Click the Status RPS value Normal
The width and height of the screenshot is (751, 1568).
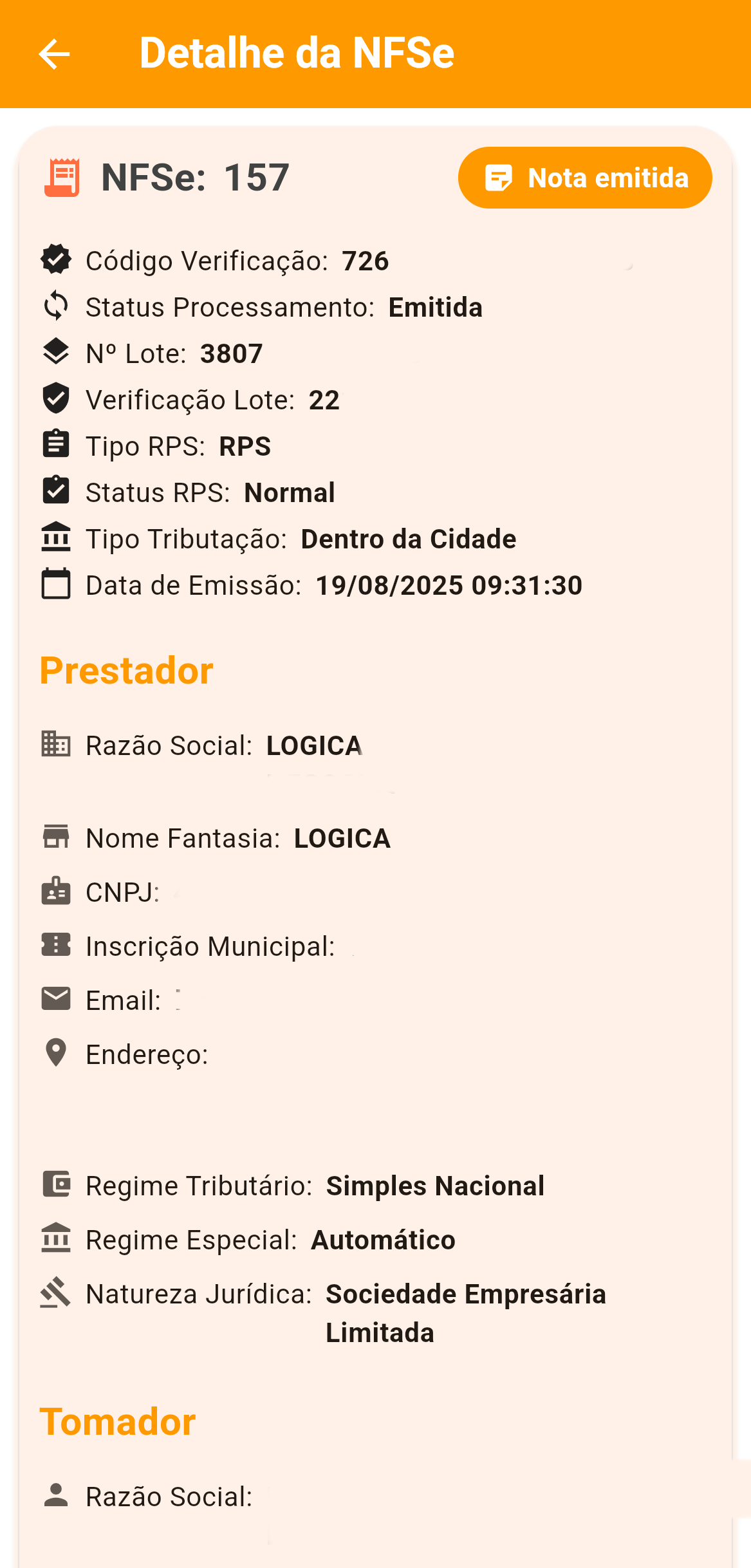tap(290, 492)
